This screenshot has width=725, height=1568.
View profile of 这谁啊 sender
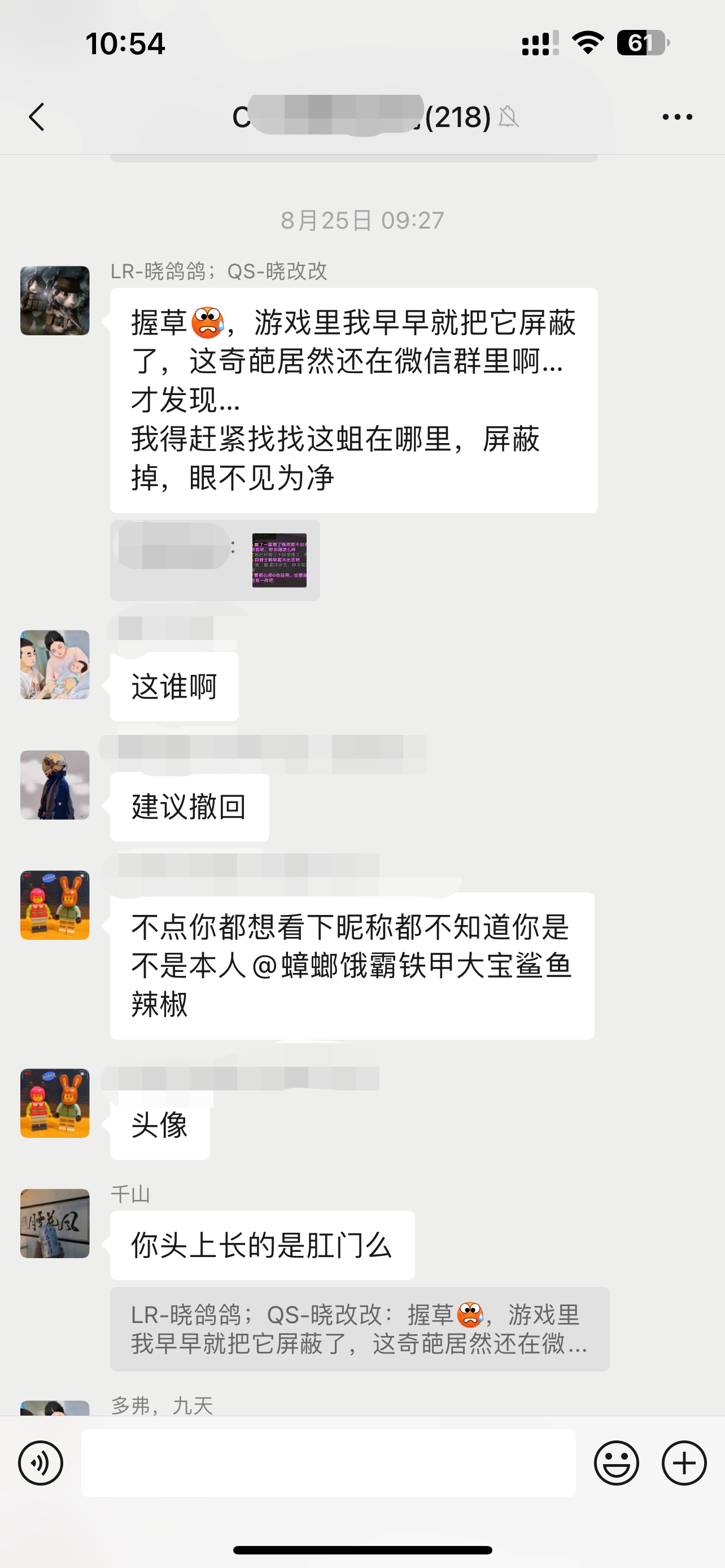55,665
